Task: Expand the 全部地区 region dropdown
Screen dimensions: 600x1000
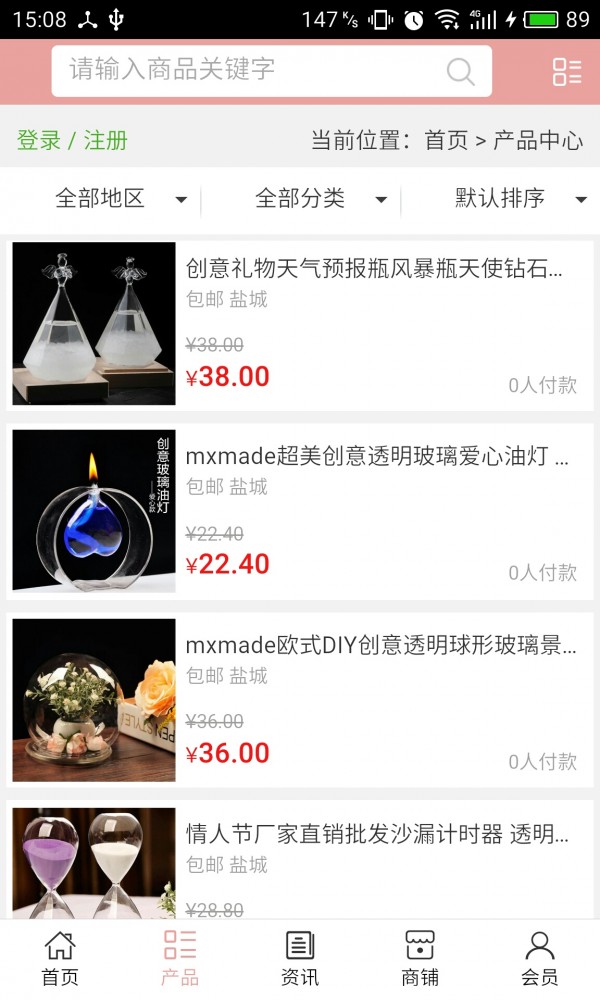Action: pos(120,199)
